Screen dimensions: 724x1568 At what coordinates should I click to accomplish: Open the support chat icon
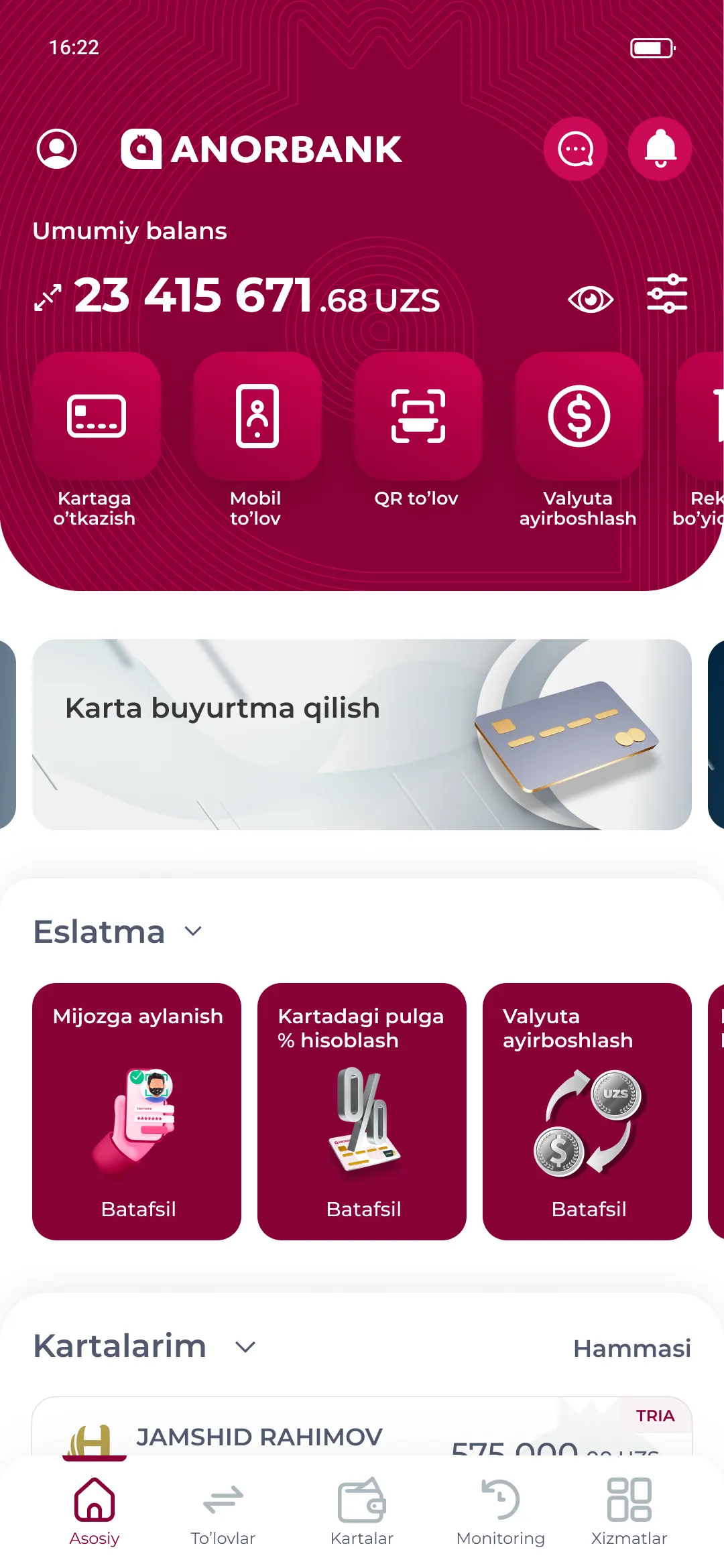pos(575,149)
